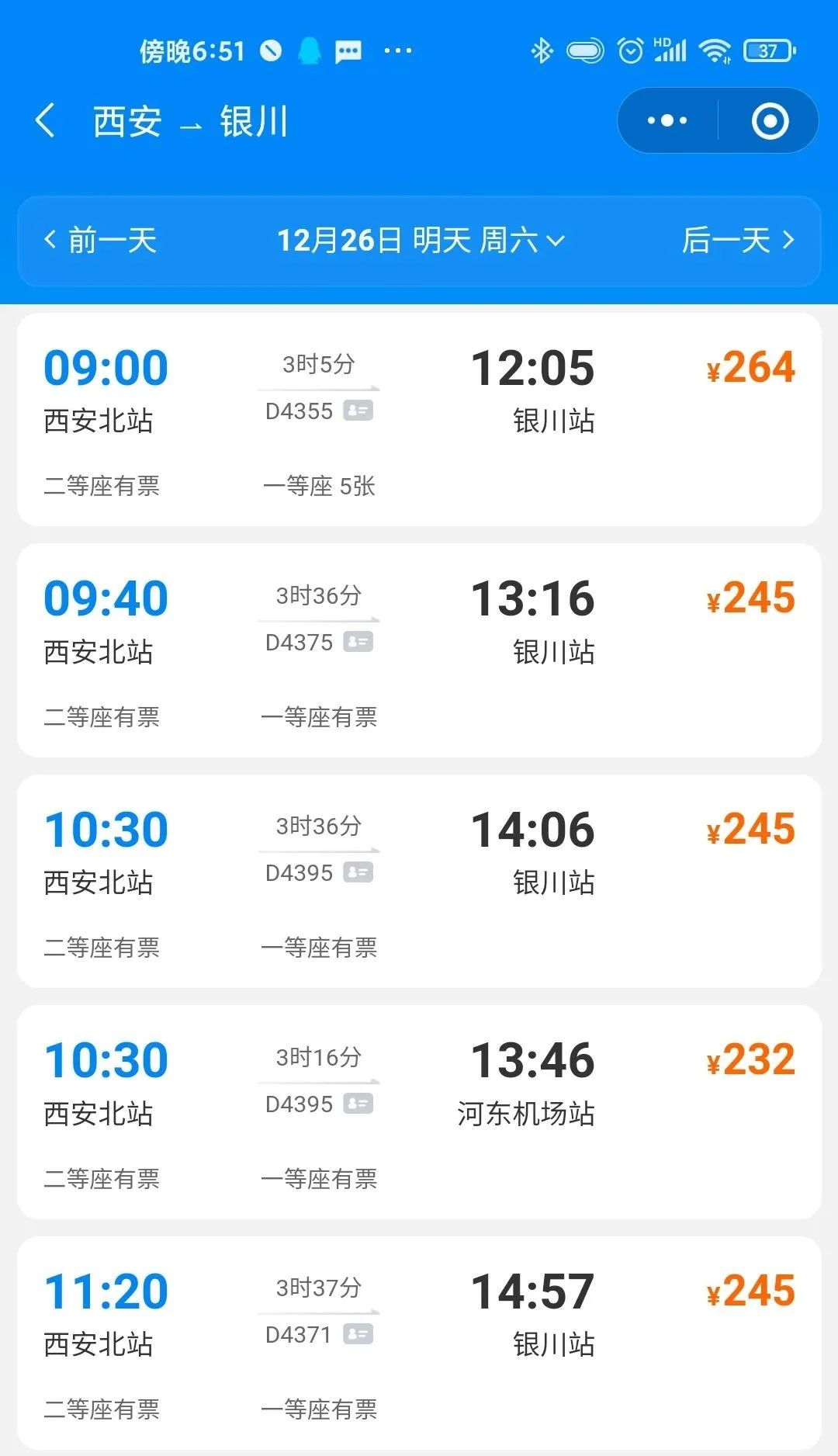This screenshot has width=838, height=1456.
Task: Choose train D4375 departing at 09:40
Action: coord(419,650)
